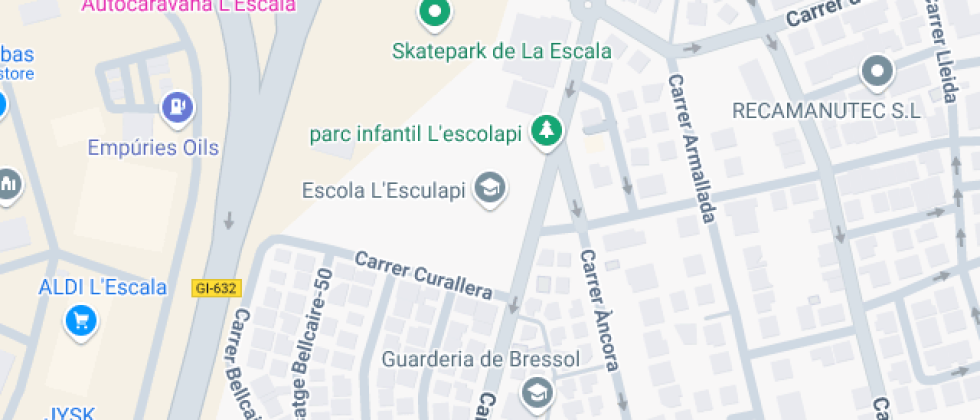Screen dimensions: 980x420
Task: Select the parc infantil L'escolapi marker
Action: click(x=546, y=130)
